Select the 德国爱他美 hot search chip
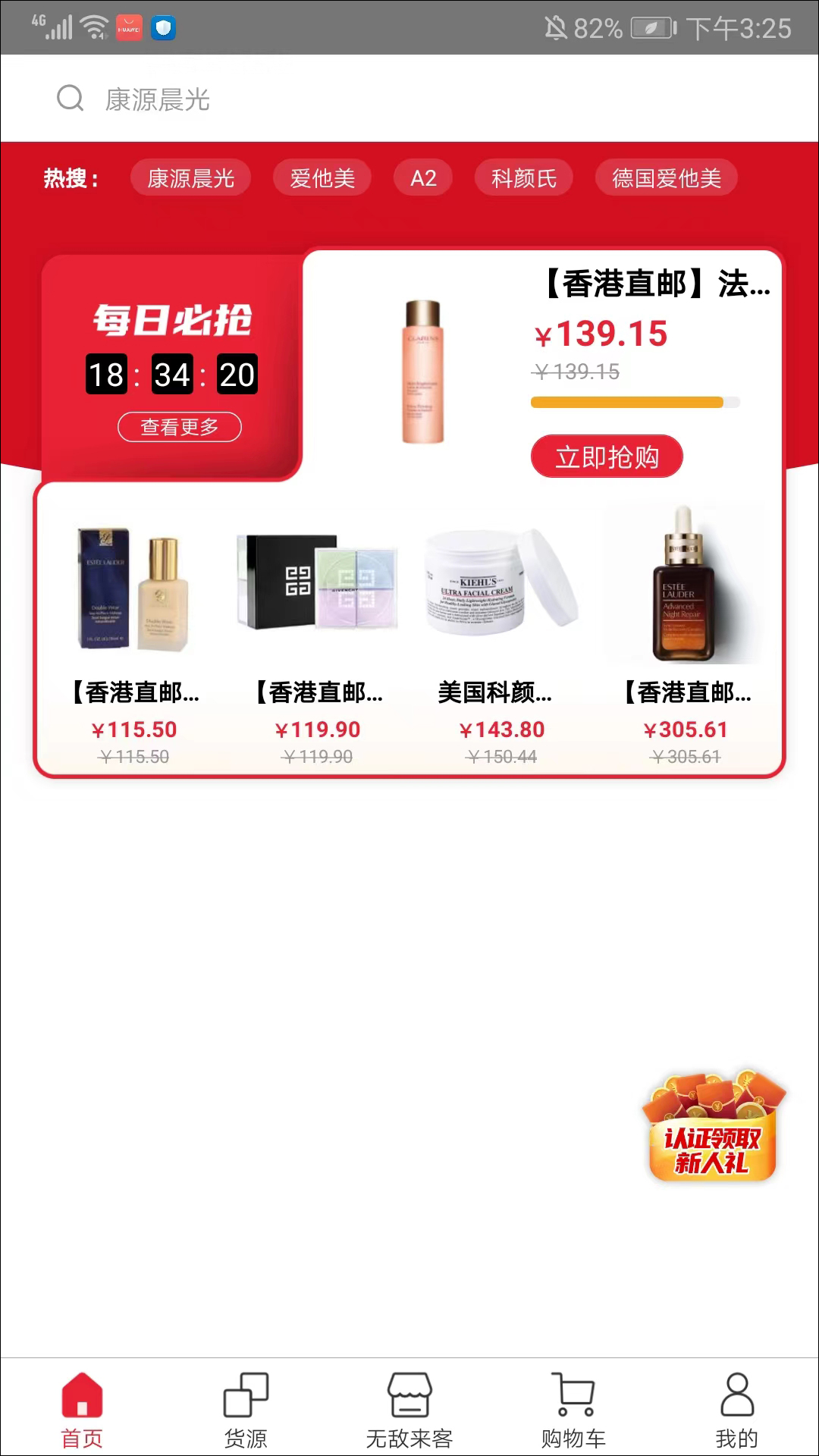819x1456 pixels. click(x=666, y=178)
